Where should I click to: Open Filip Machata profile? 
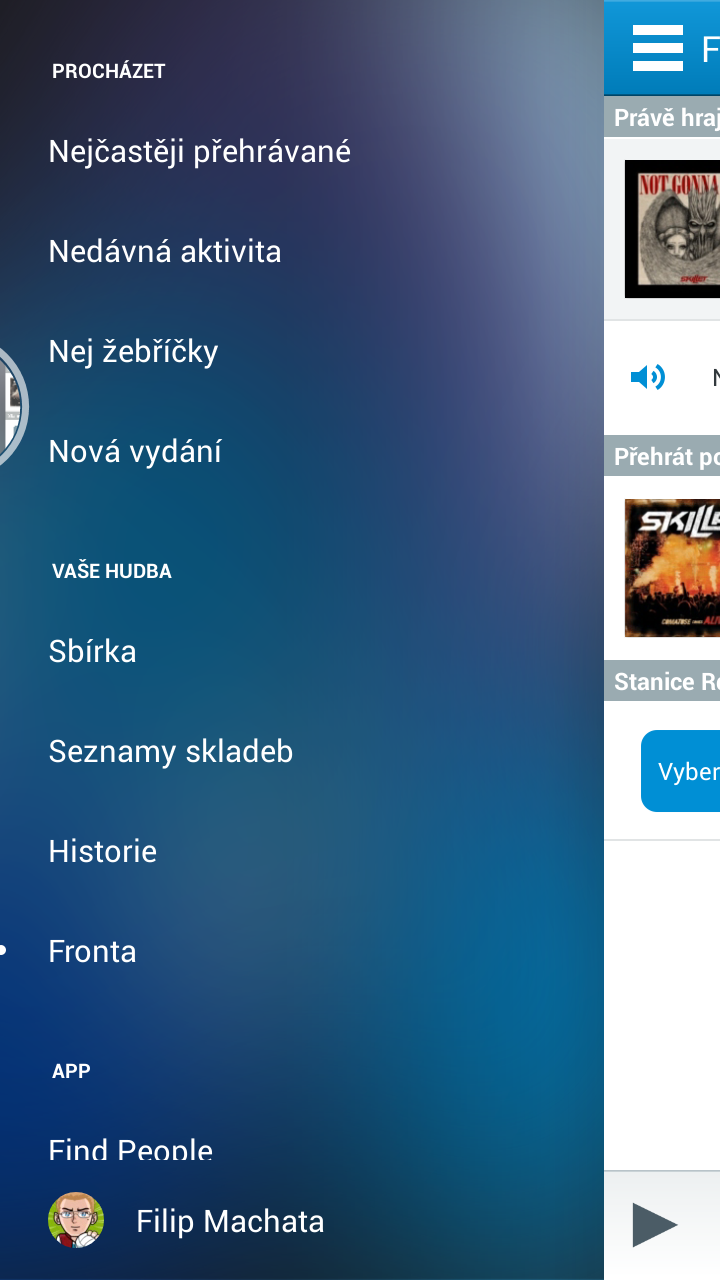[230, 1221]
